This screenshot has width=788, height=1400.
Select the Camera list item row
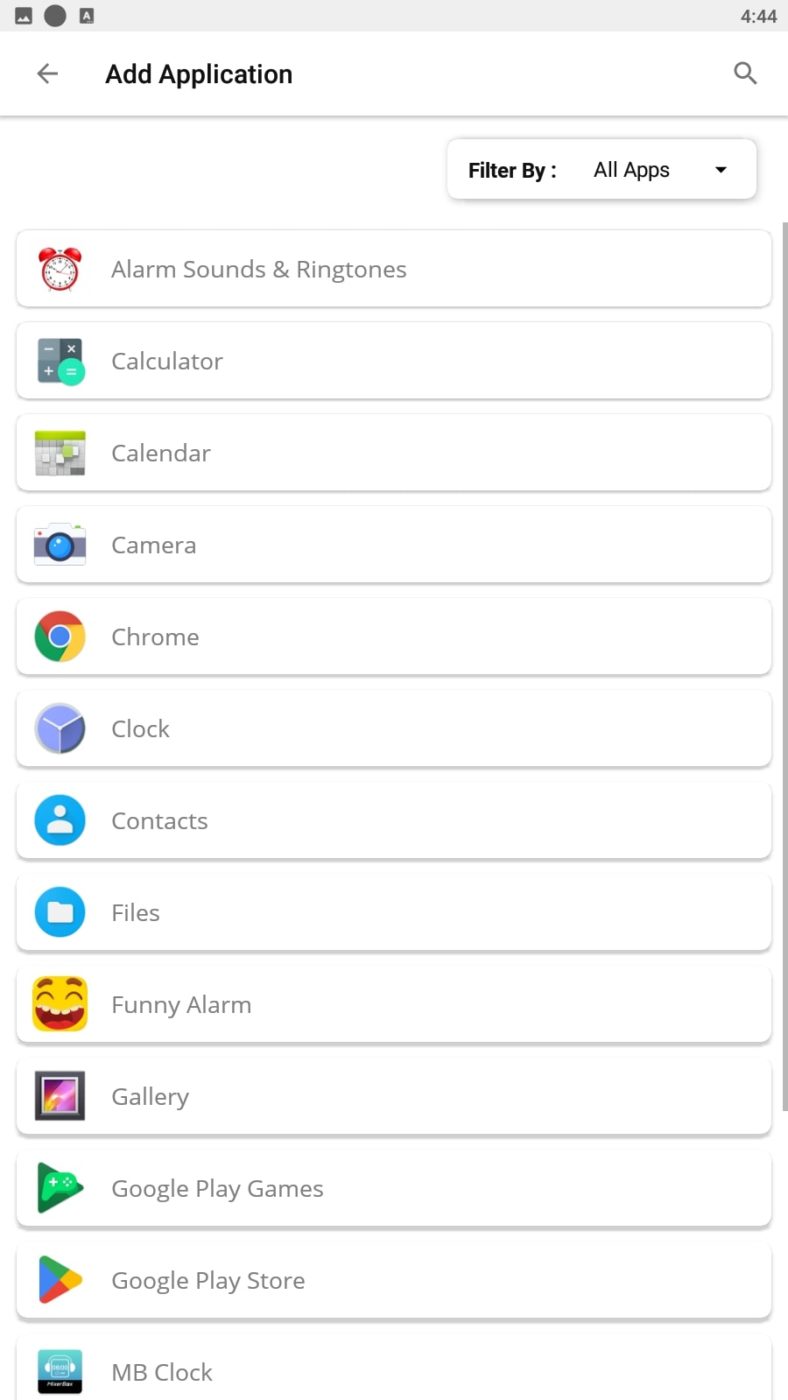394,543
